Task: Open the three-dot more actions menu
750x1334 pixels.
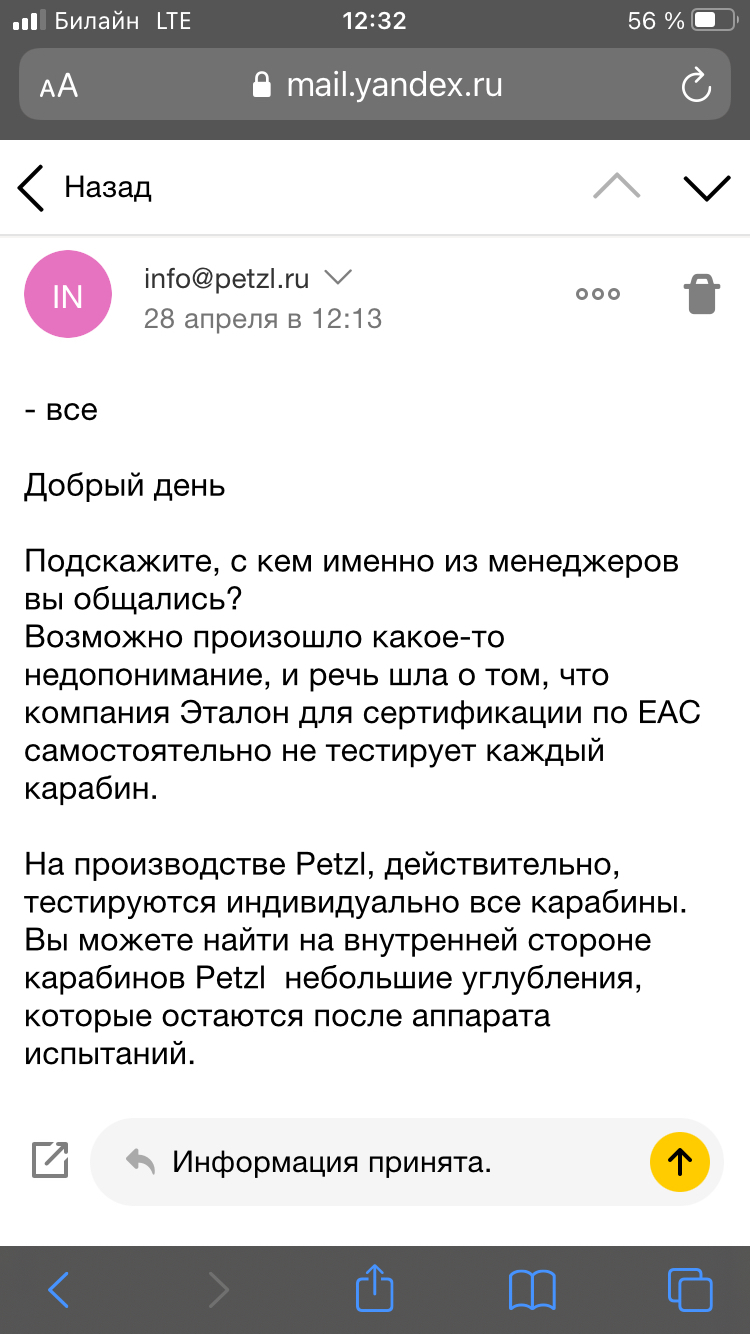Action: [597, 294]
